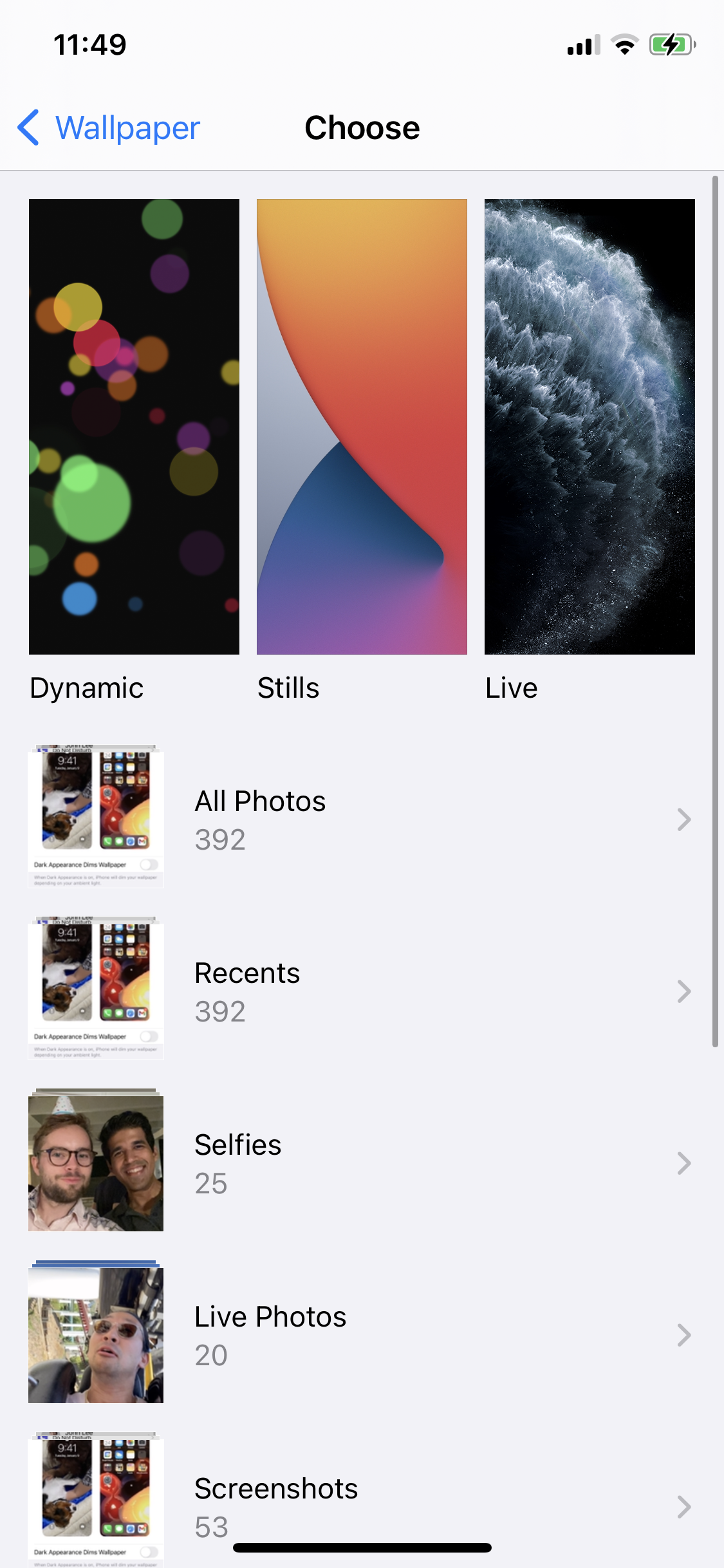Screen dimensions: 724x1568
Task: Open the Dynamic wallpapers collection
Action: coord(134,427)
